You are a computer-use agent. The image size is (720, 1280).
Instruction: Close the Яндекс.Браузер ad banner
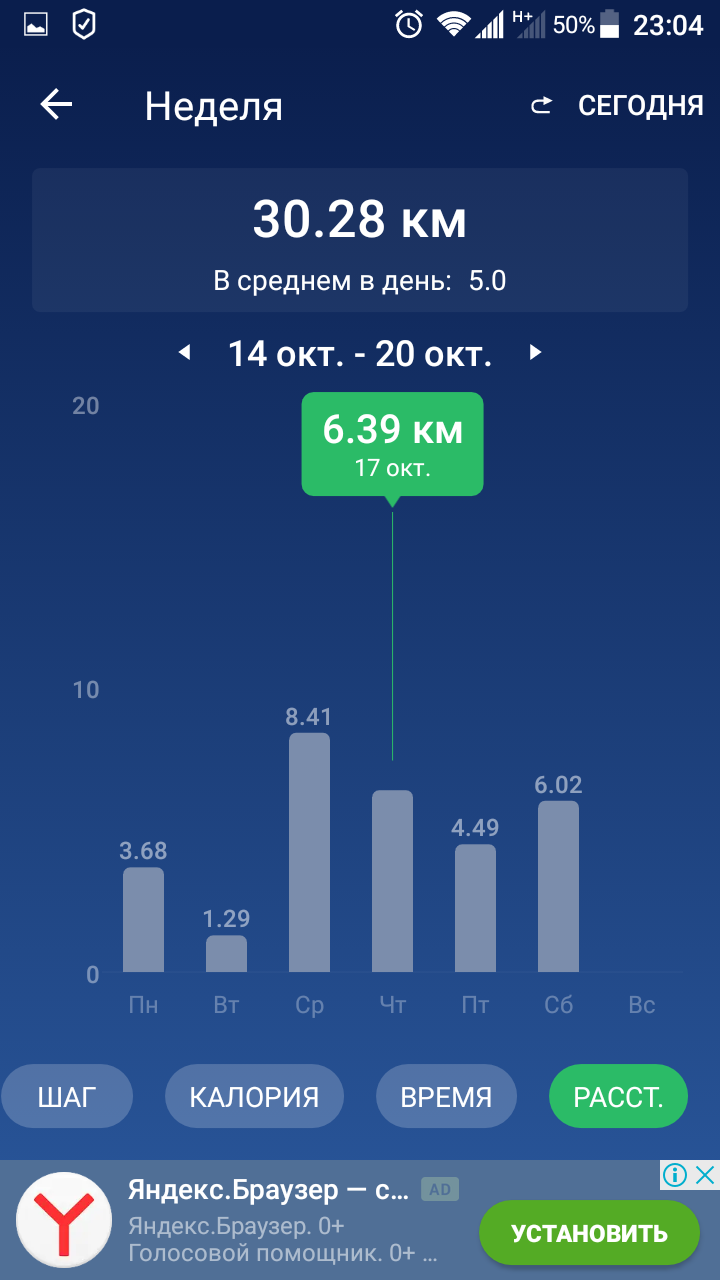[705, 1175]
